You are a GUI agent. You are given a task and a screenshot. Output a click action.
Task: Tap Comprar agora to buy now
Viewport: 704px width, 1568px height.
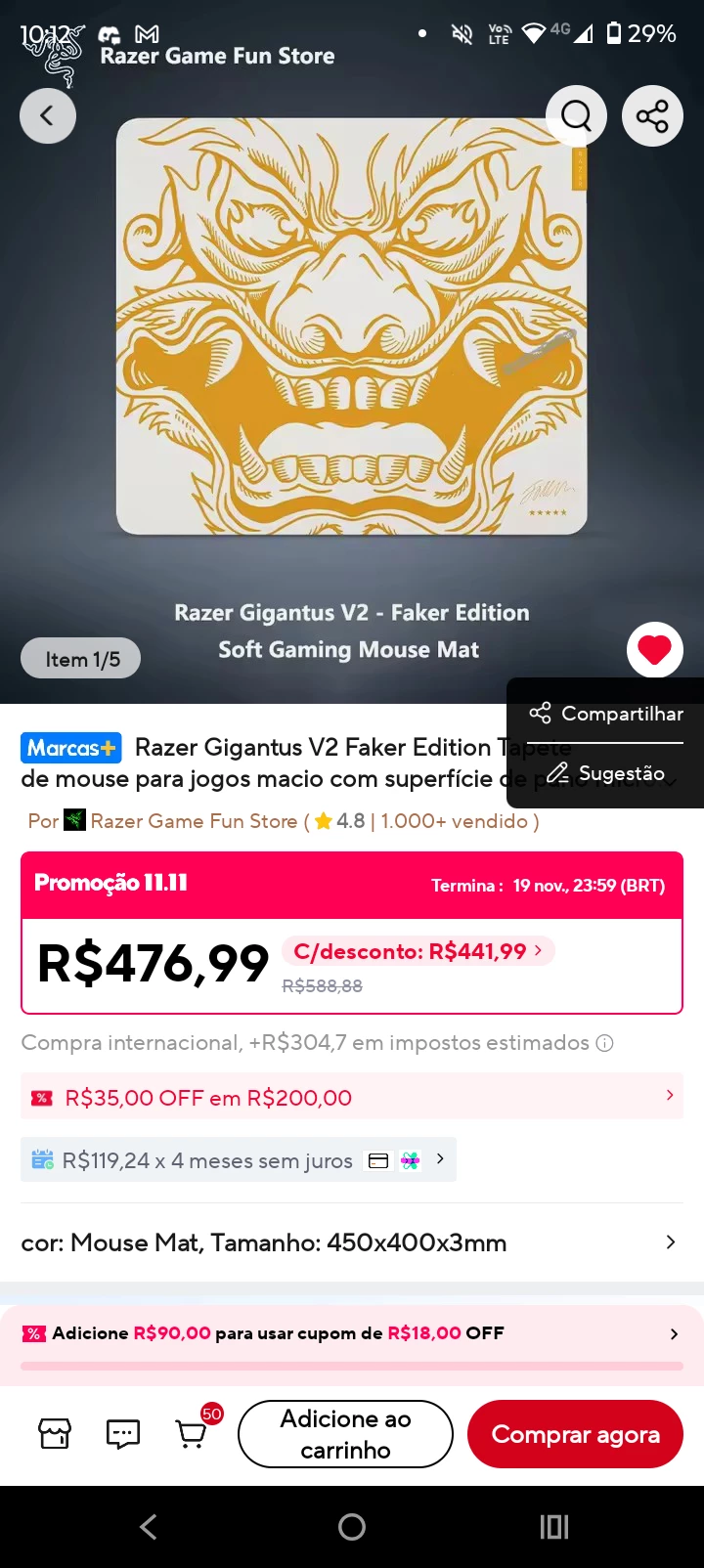click(x=575, y=1434)
